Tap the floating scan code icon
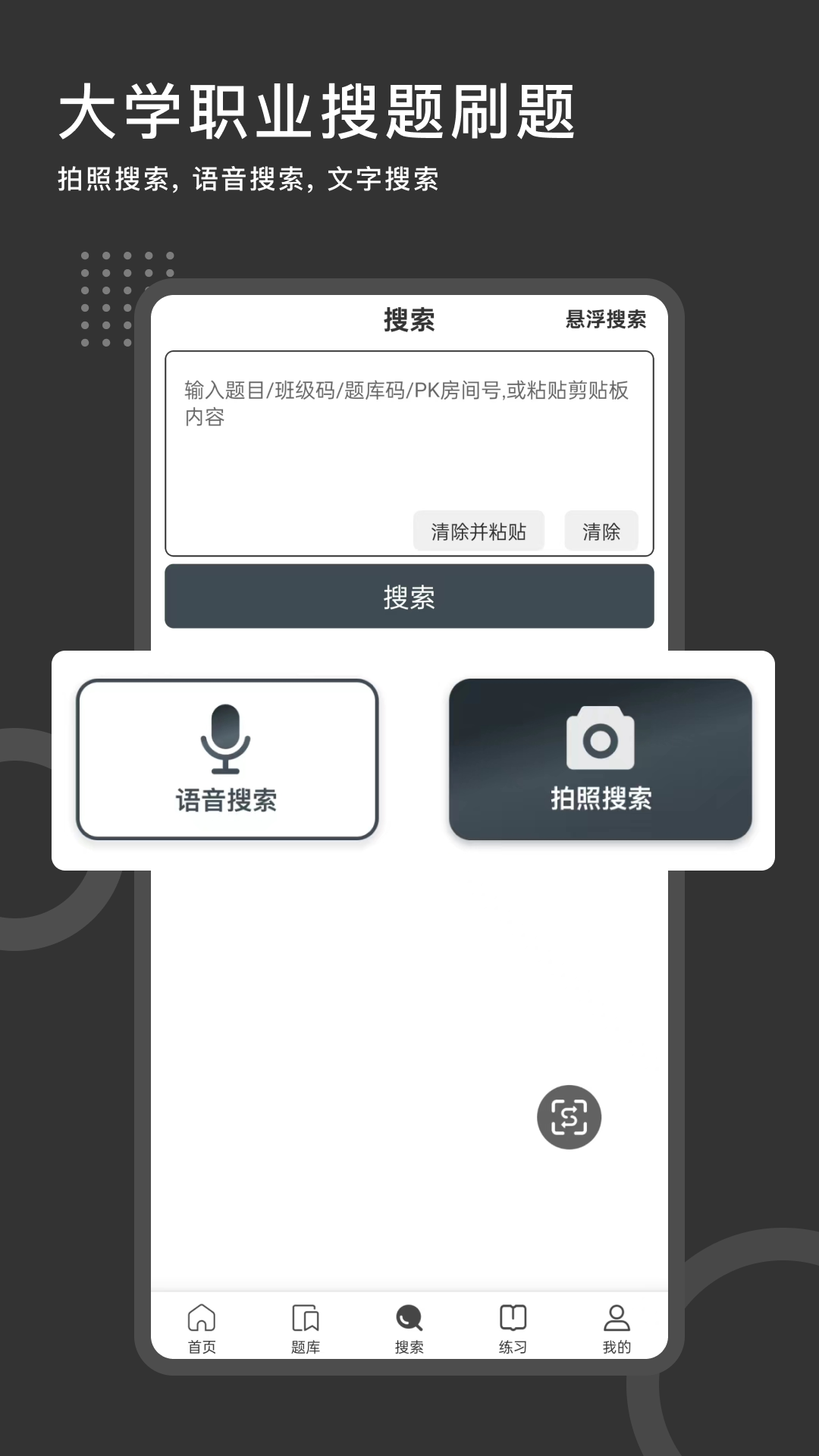 (570, 1117)
